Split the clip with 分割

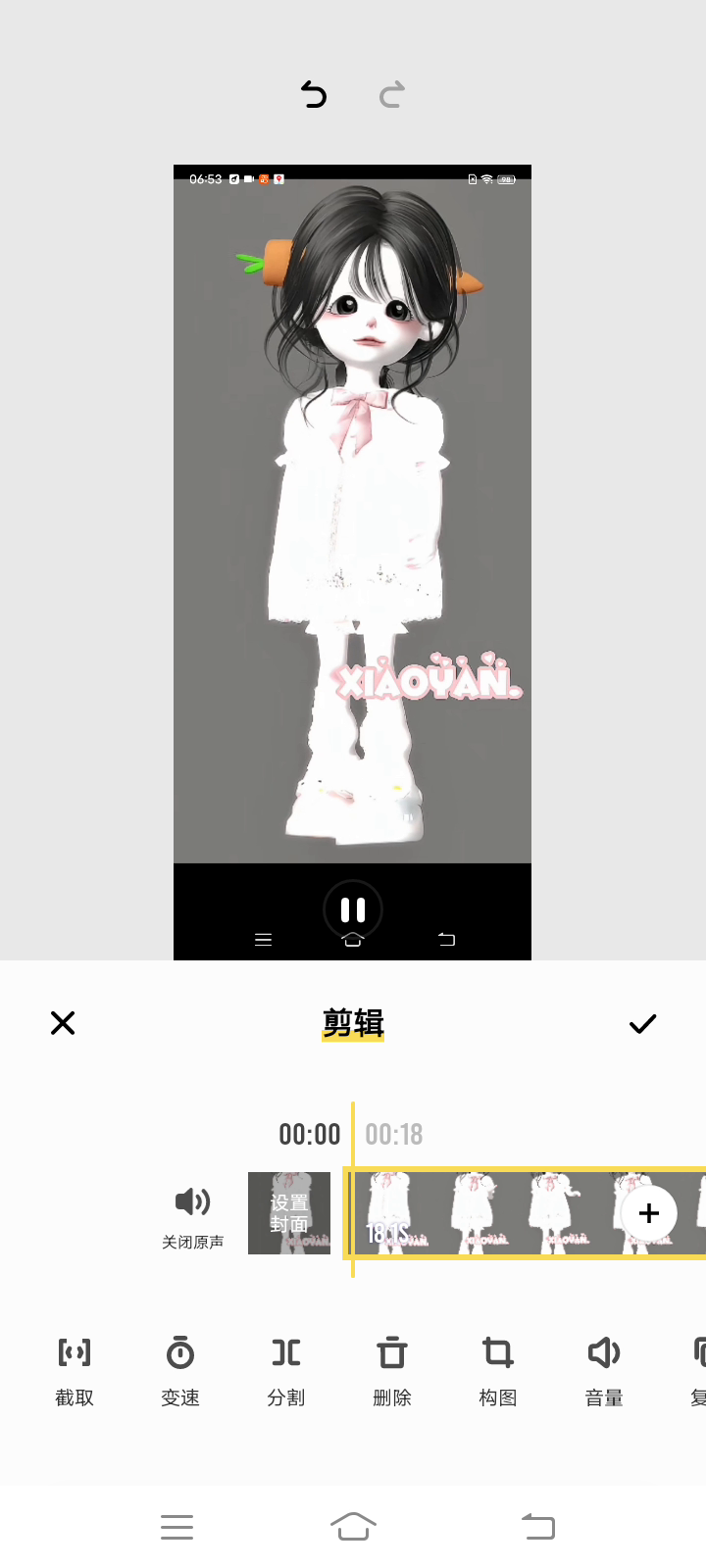tap(286, 1370)
